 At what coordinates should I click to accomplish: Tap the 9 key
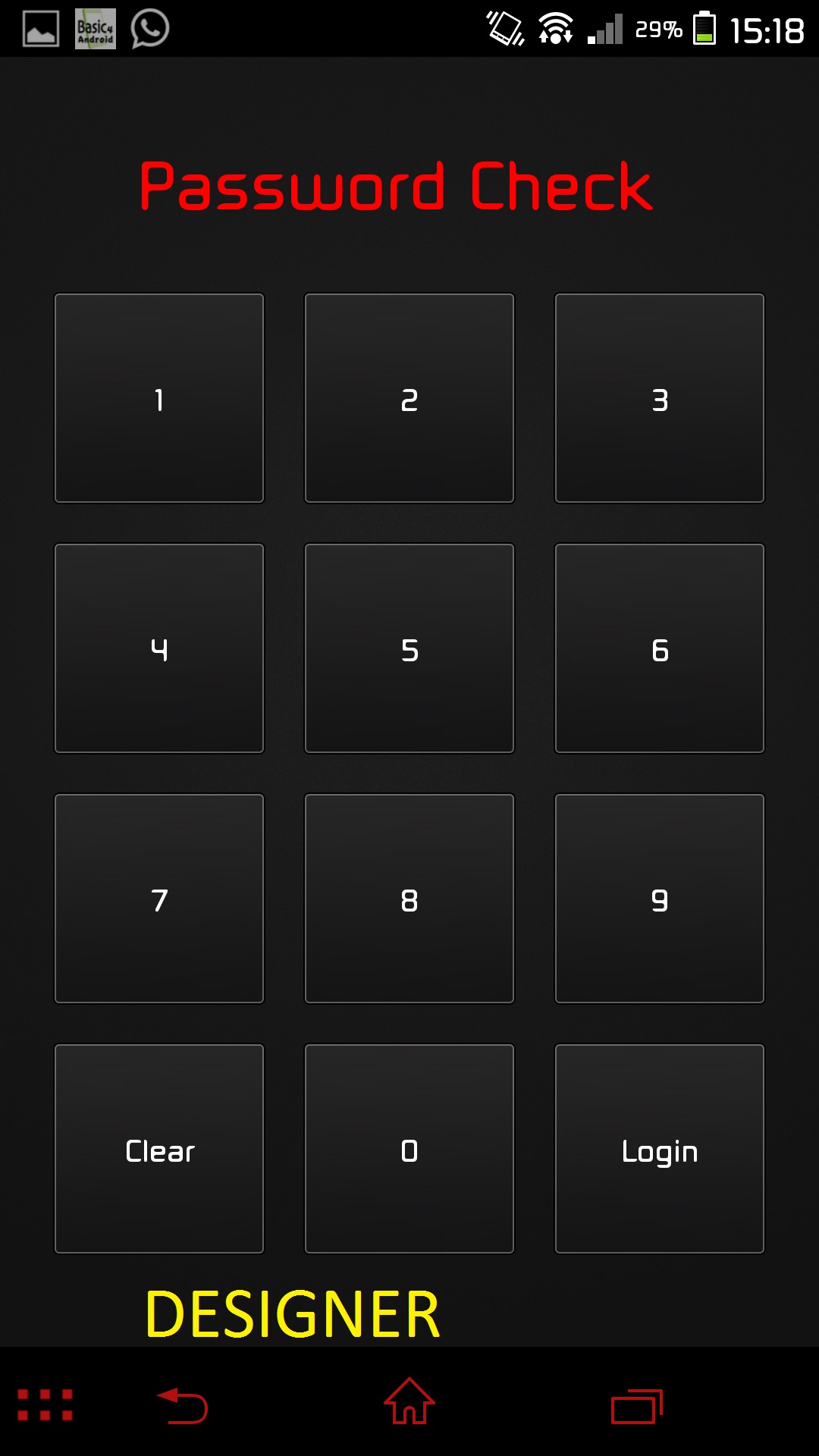(x=660, y=899)
